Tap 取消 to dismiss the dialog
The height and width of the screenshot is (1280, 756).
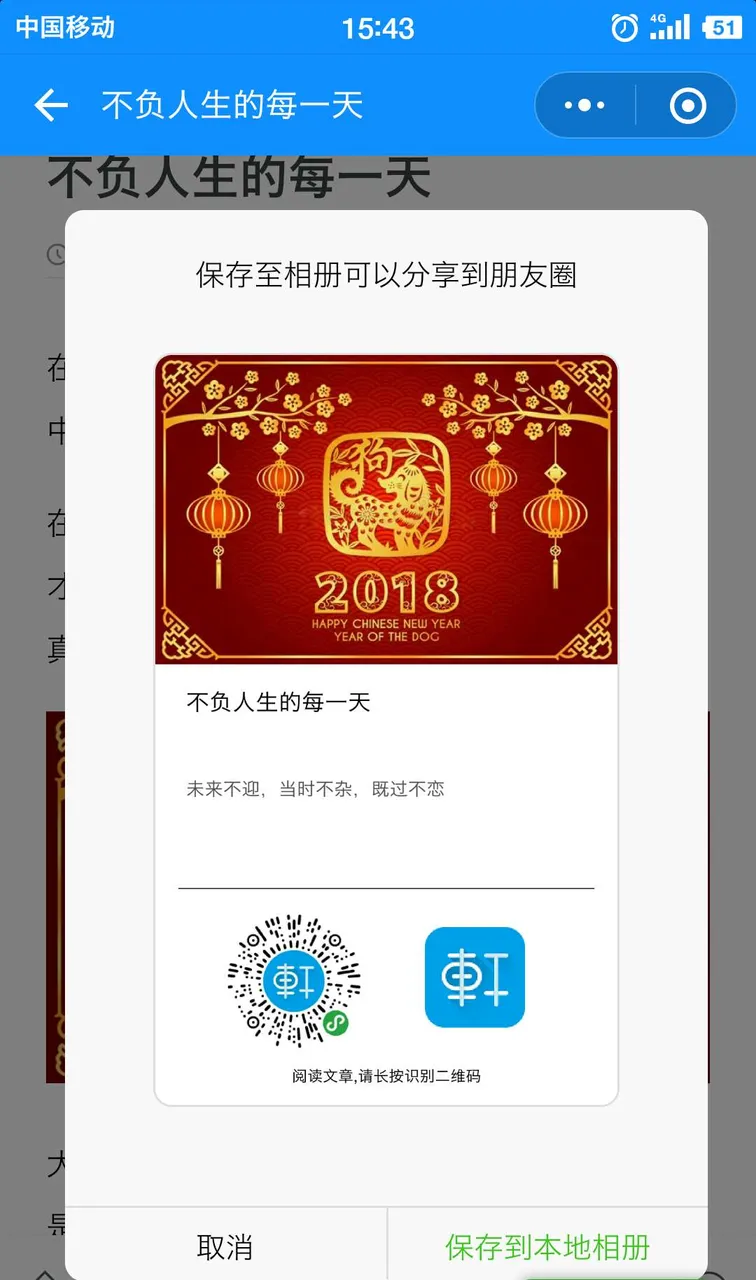click(225, 1247)
